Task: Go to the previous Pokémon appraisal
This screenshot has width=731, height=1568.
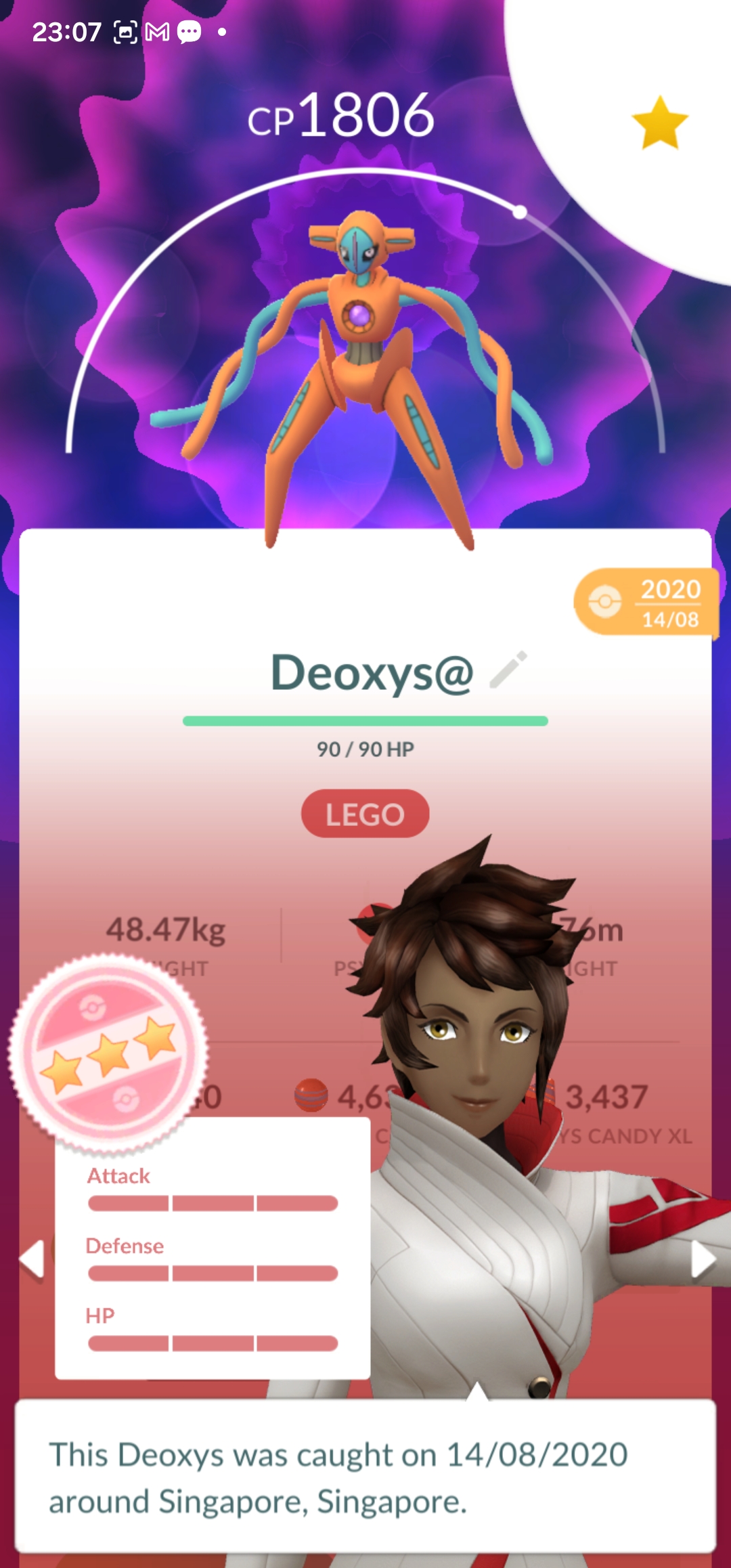Action: pyautogui.click(x=32, y=1259)
